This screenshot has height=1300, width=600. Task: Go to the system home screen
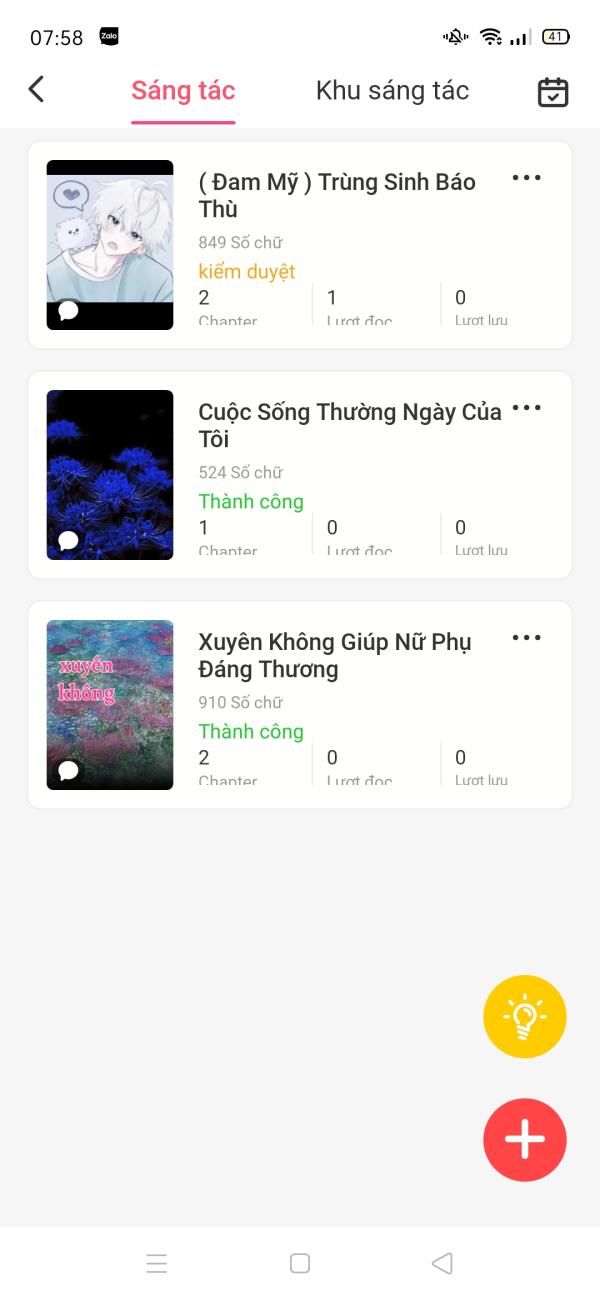300,1263
